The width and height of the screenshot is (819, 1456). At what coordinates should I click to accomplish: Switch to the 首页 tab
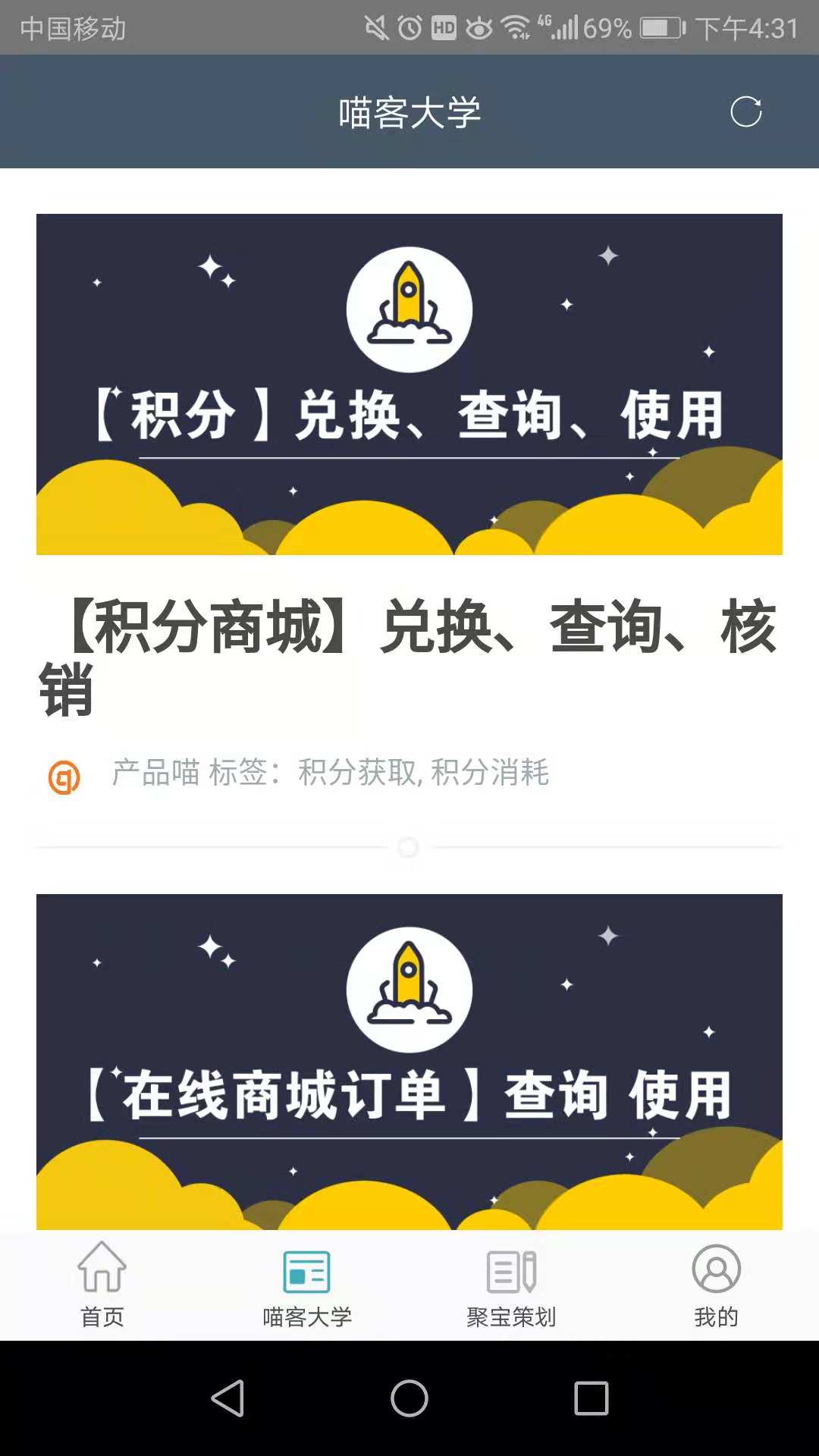click(102, 1285)
